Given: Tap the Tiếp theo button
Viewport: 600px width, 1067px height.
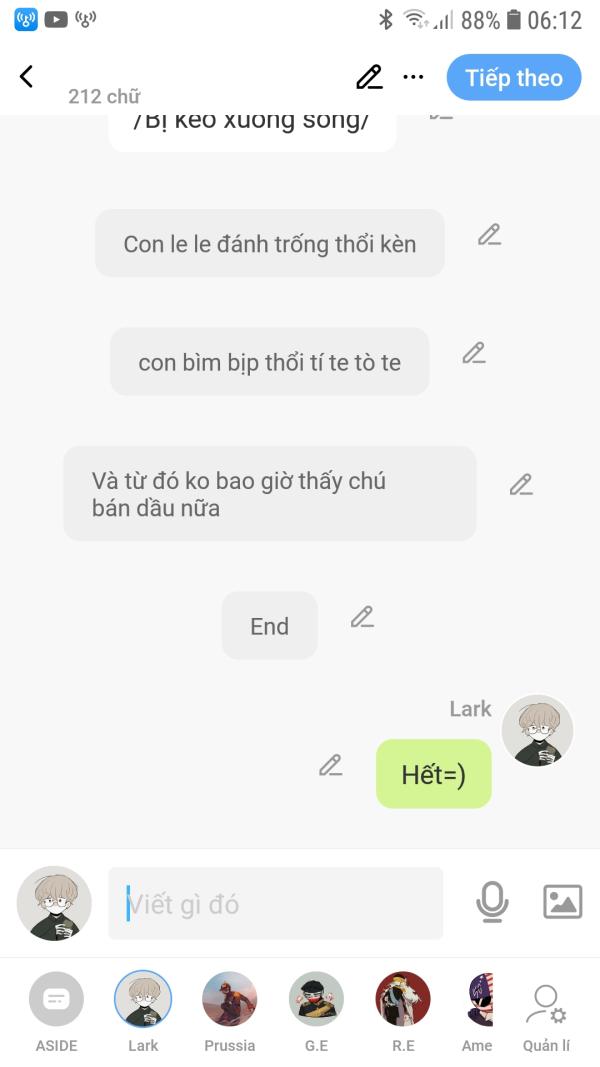Looking at the screenshot, I should click(x=513, y=78).
